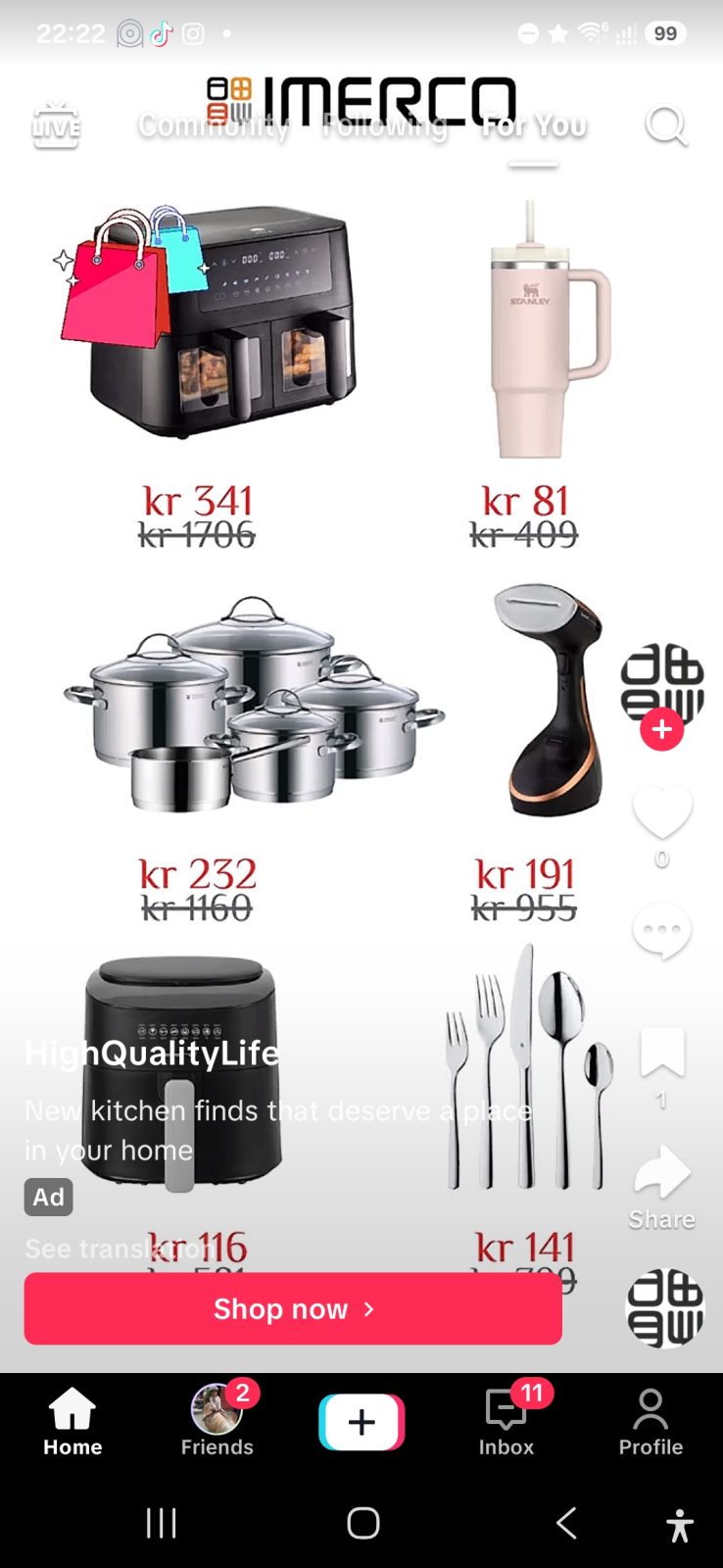The image size is (723, 1568).
Task: Open the HighQualityLife profile name
Action: (152, 1053)
